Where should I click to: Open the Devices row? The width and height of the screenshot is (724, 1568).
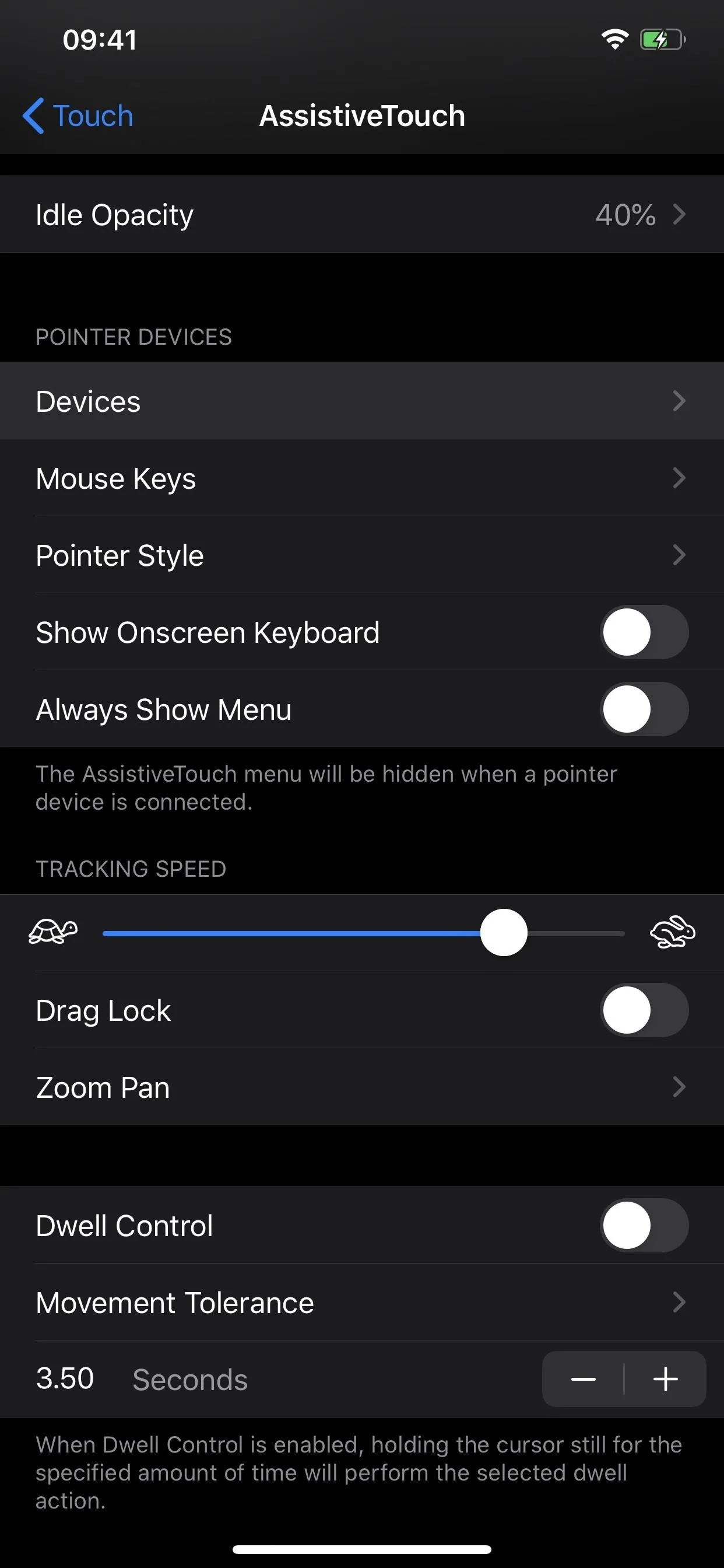(362, 401)
